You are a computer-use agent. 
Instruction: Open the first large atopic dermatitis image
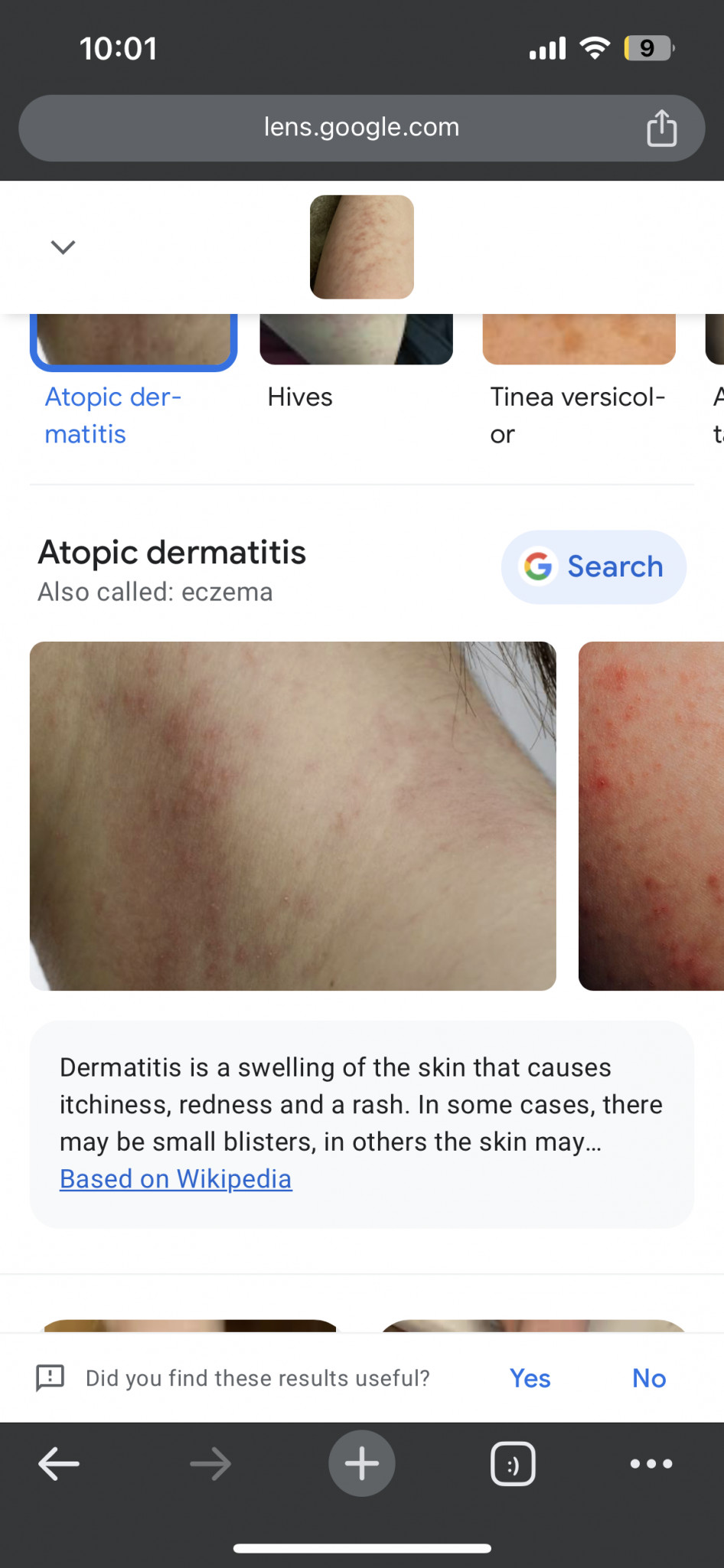pos(293,816)
